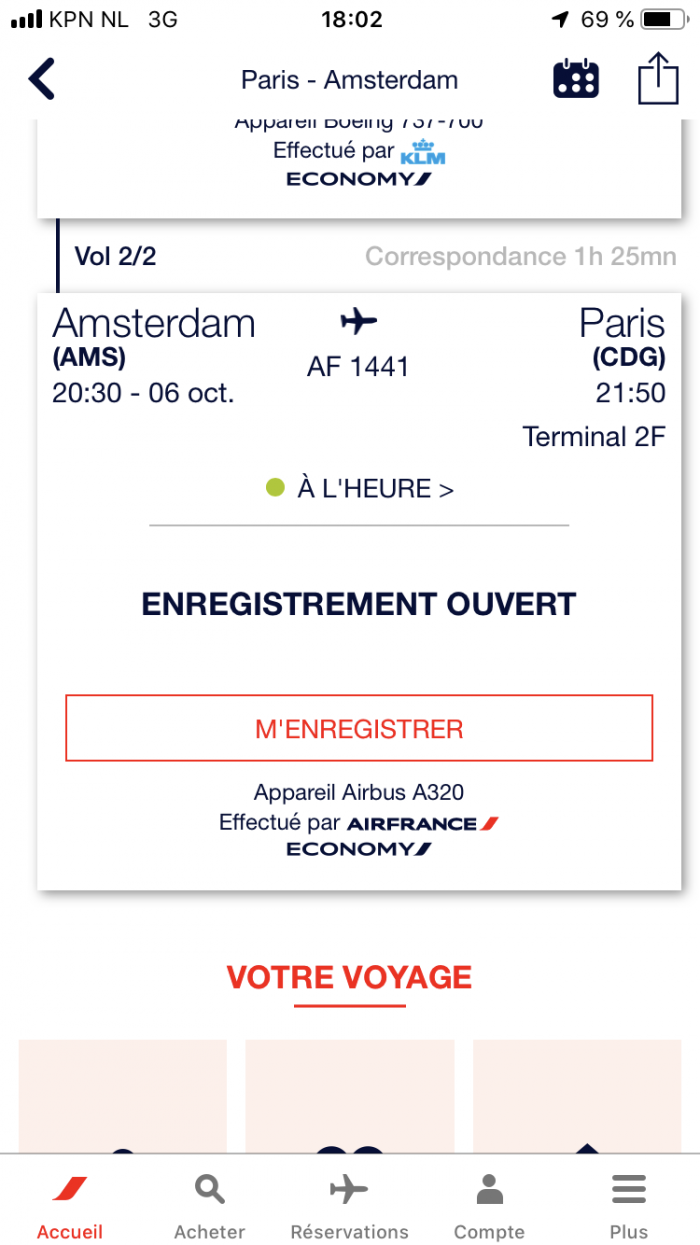Tap the M'ENREGISTRER check-in button
This screenshot has height=1245, width=700.
point(359,729)
